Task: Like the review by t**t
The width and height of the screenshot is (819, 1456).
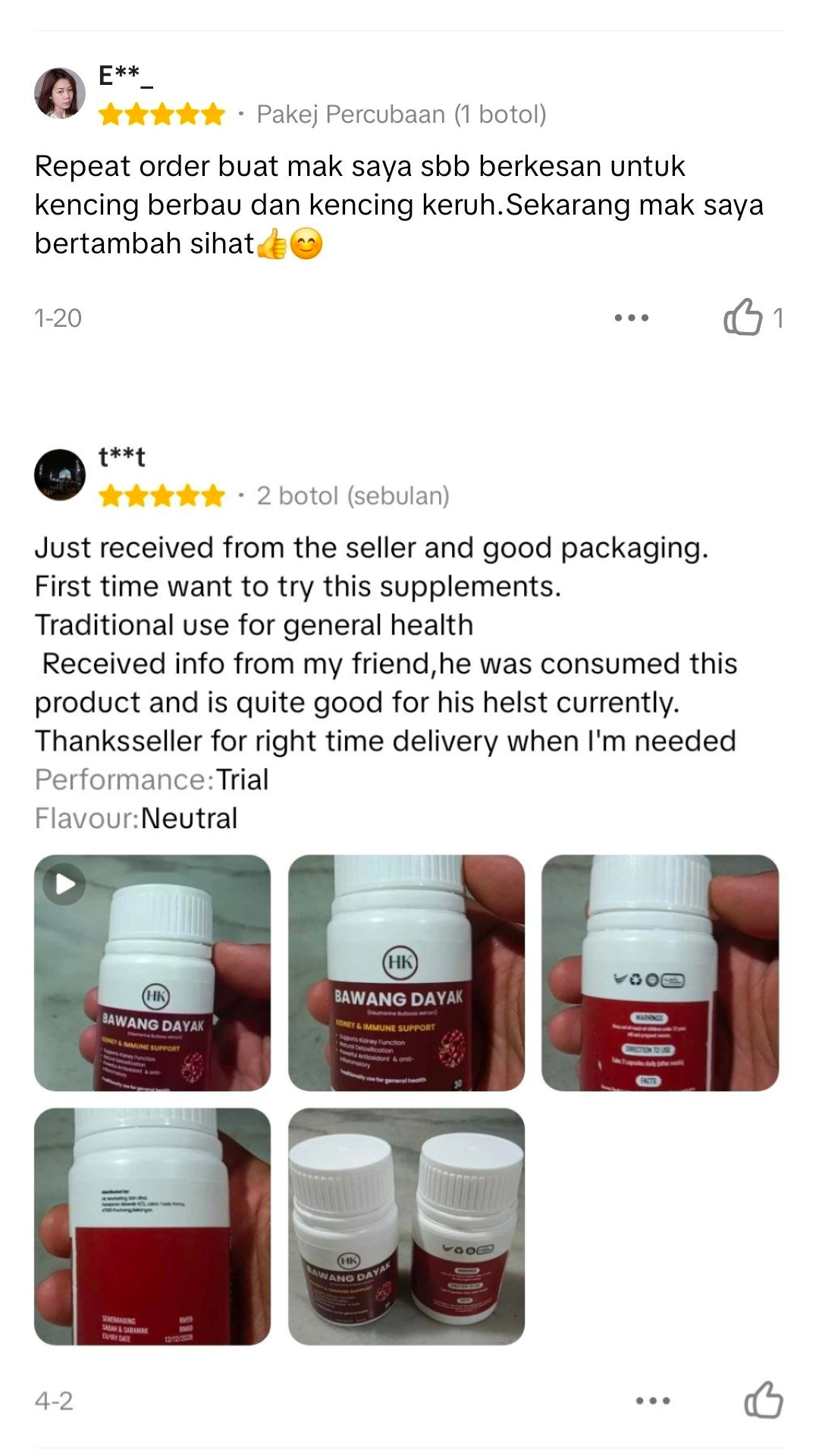Action: coord(763,1400)
